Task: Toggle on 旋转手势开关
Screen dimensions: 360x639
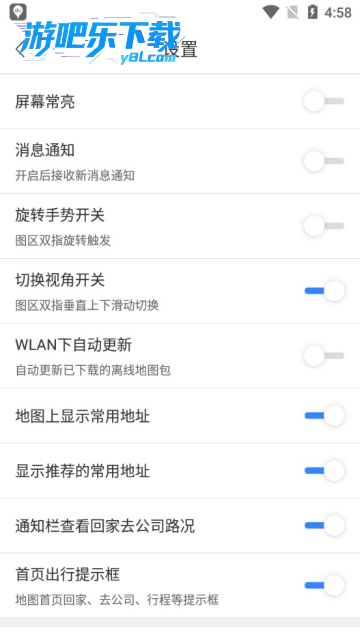Action: [324, 226]
